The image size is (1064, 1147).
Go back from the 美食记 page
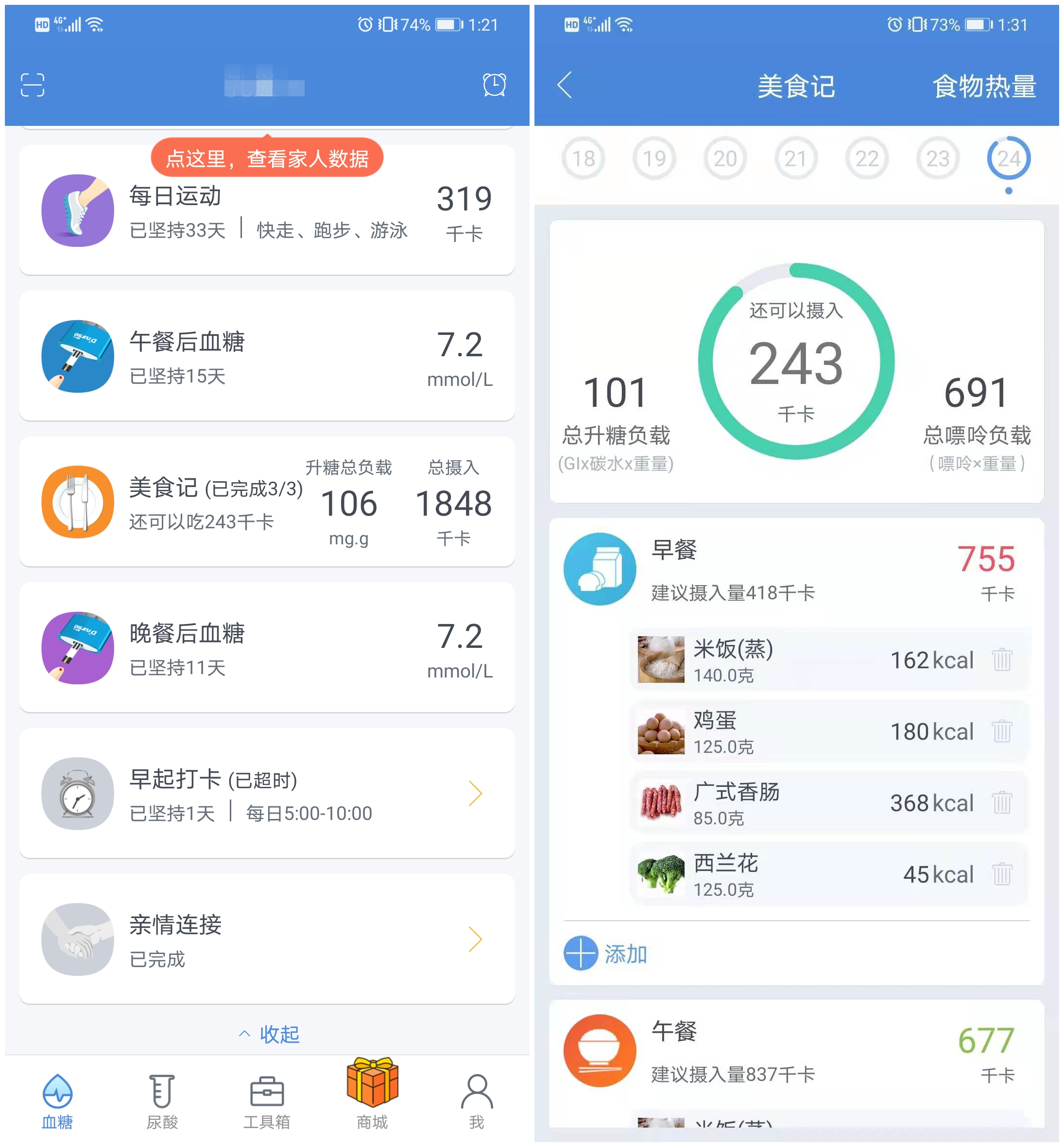coord(564,85)
